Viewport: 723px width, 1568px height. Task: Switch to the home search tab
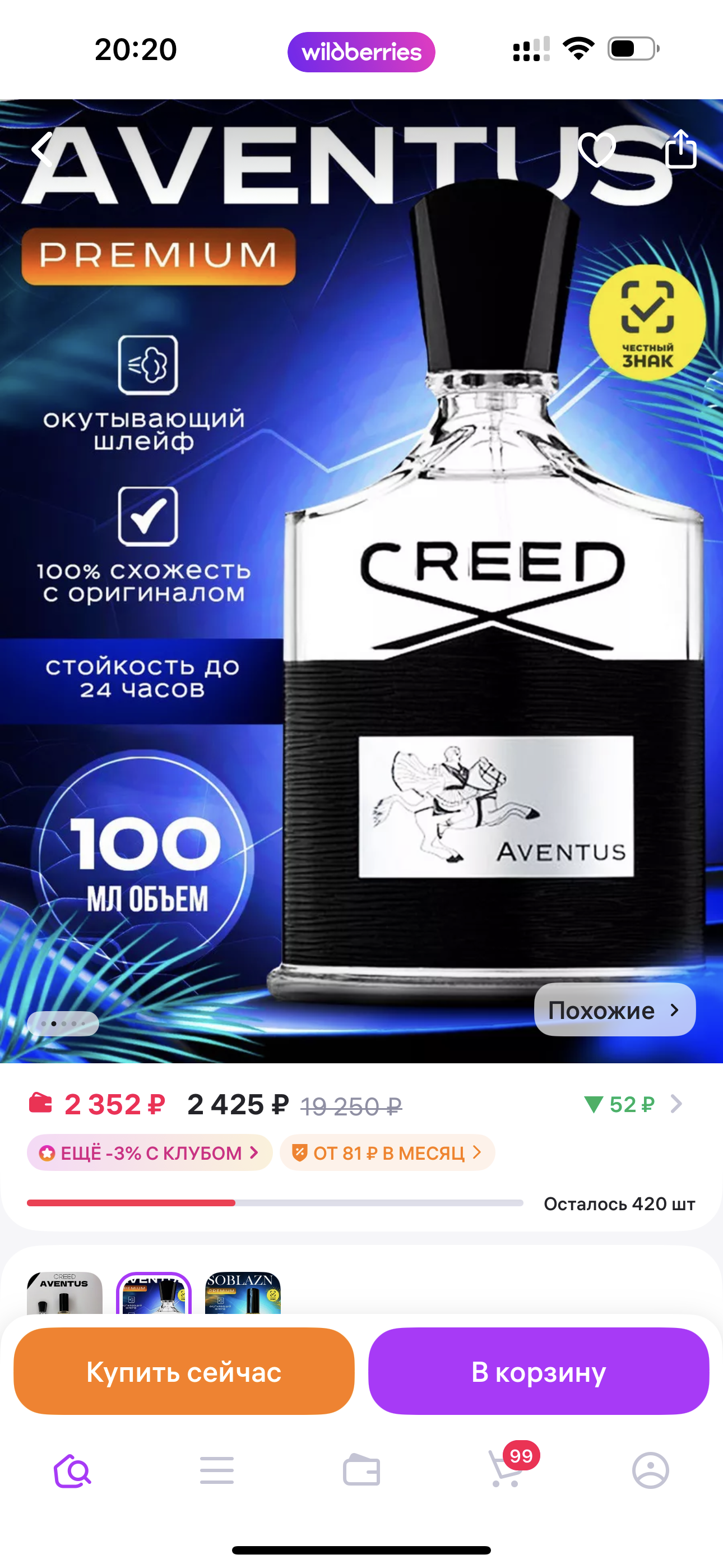point(72,1471)
